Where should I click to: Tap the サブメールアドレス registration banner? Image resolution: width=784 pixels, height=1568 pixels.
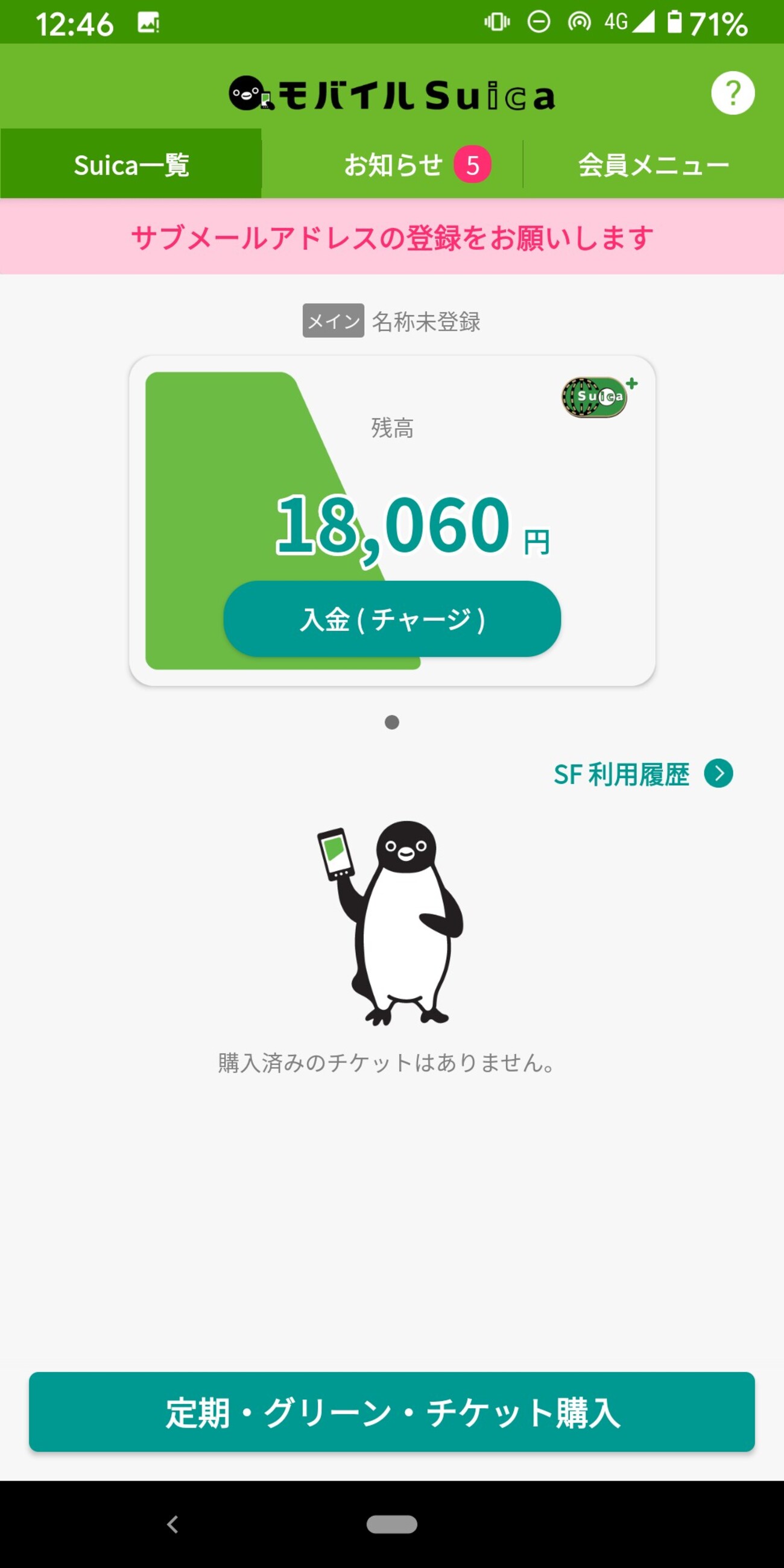tap(392, 237)
